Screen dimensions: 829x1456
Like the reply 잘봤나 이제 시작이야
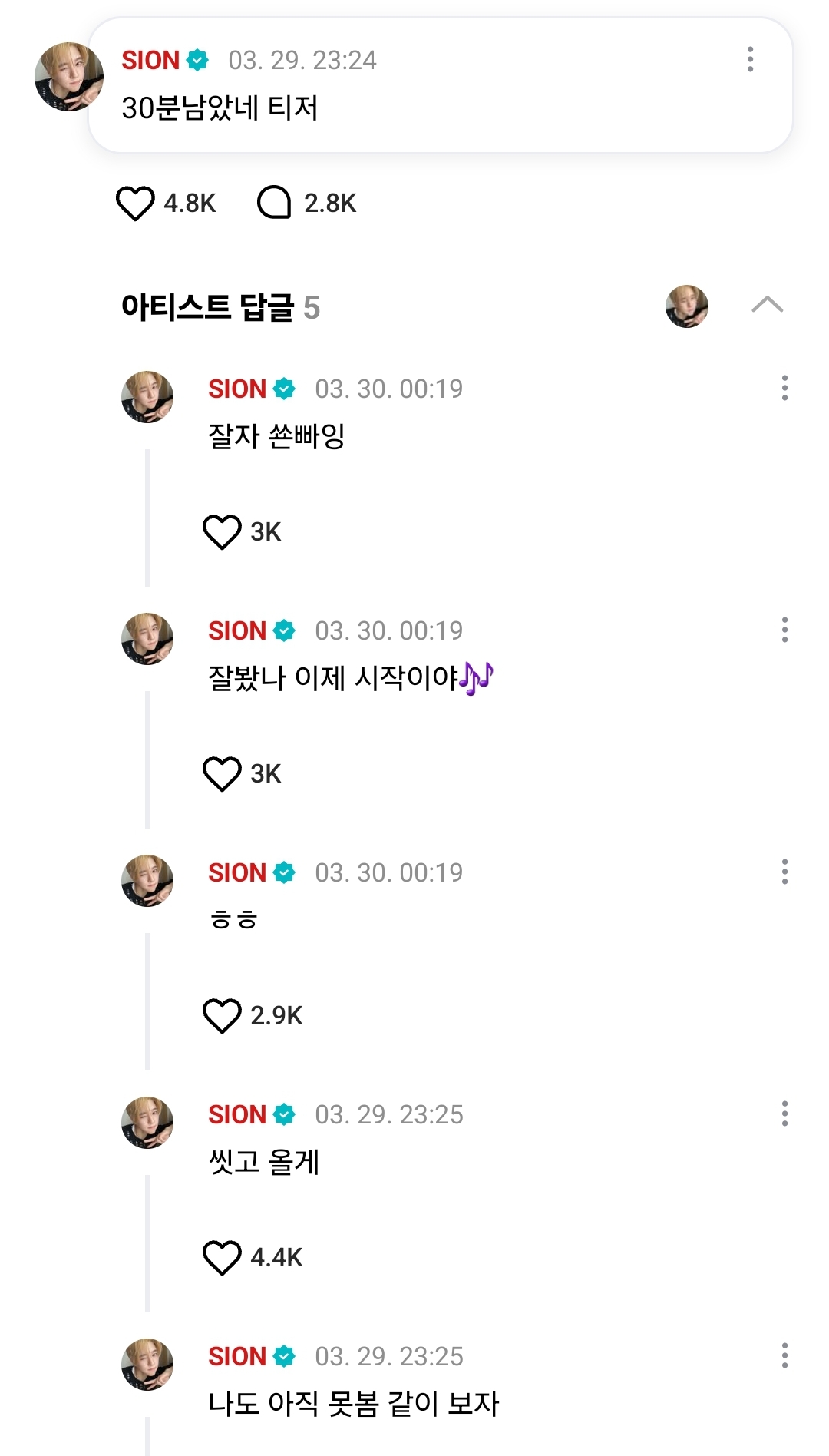tap(222, 774)
